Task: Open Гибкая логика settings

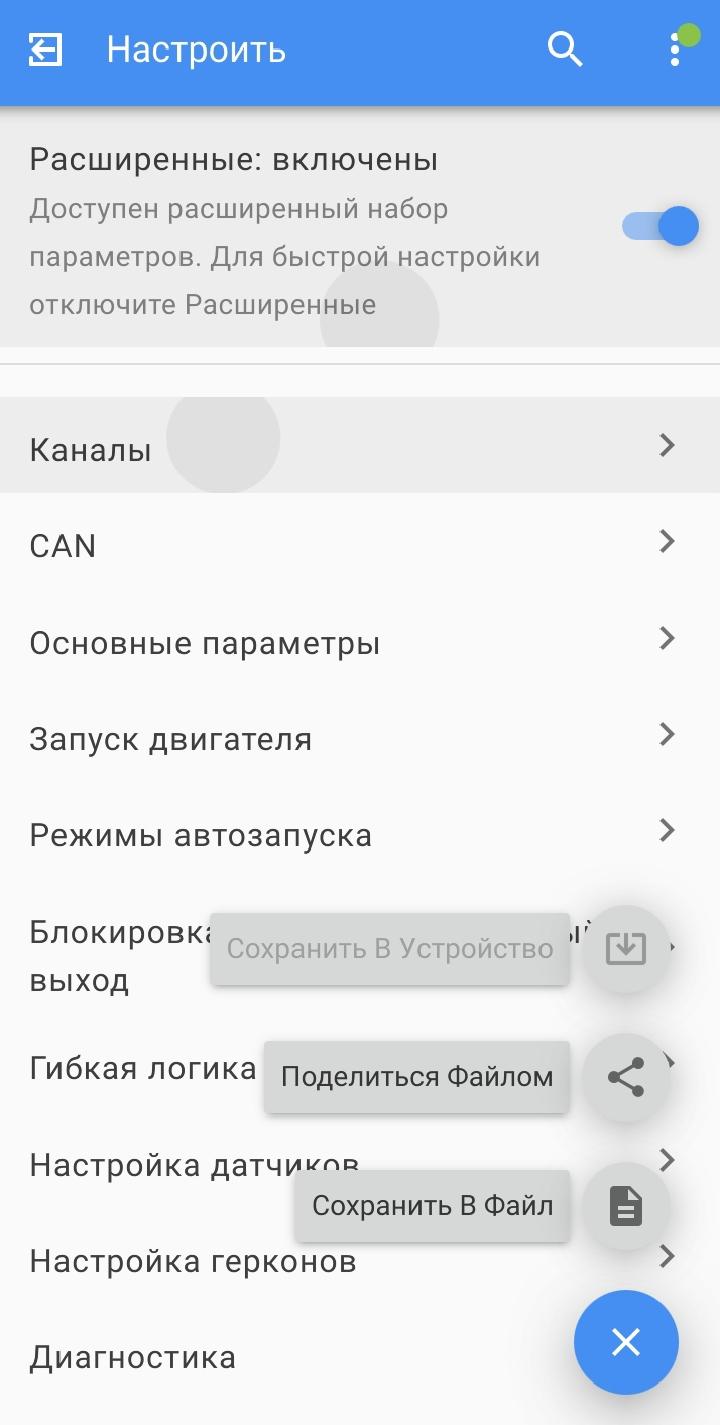Action: pyautogui.click(x=142, y=1068)
